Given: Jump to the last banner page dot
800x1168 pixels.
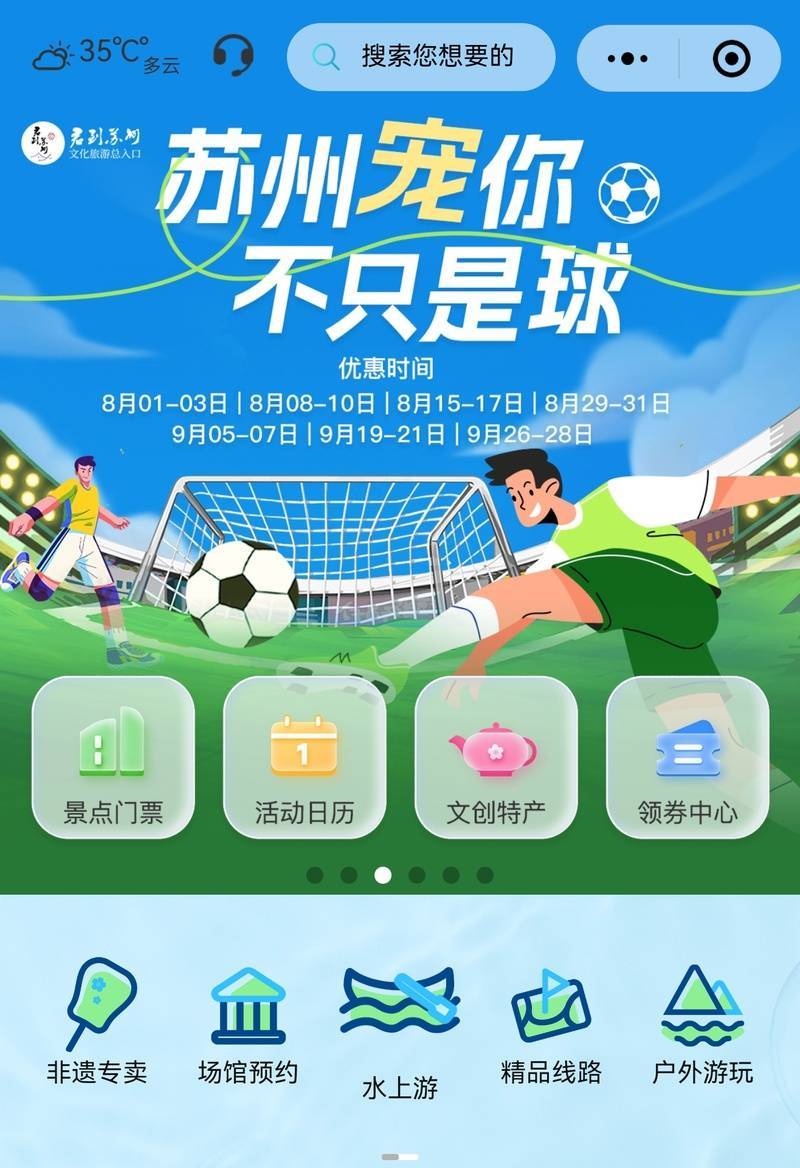Looking at the screenshot, I should click(485, 875).
